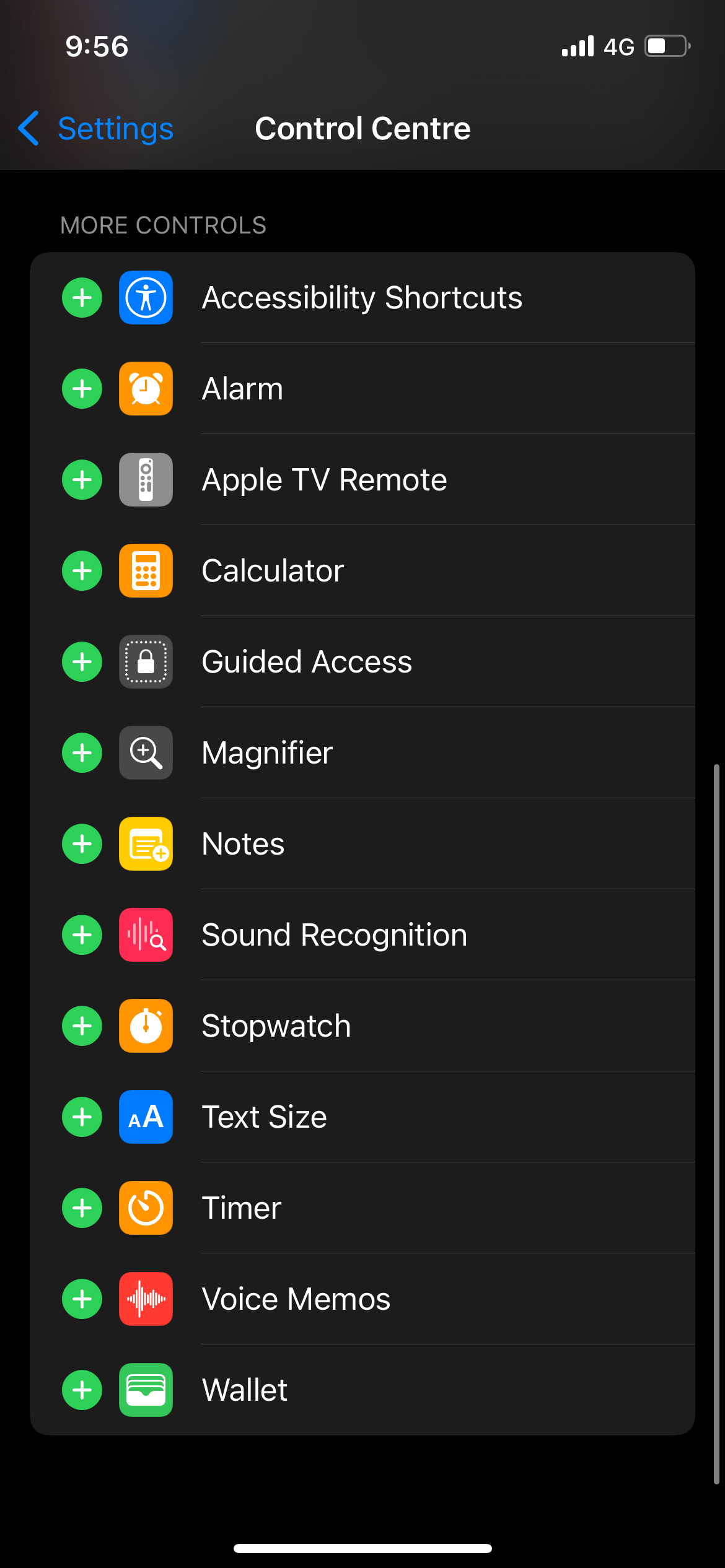The width and height of the screenshot is (725, 1568).
Task: Tap the orange Timer icon
Action: click(x=145, y=1208)
